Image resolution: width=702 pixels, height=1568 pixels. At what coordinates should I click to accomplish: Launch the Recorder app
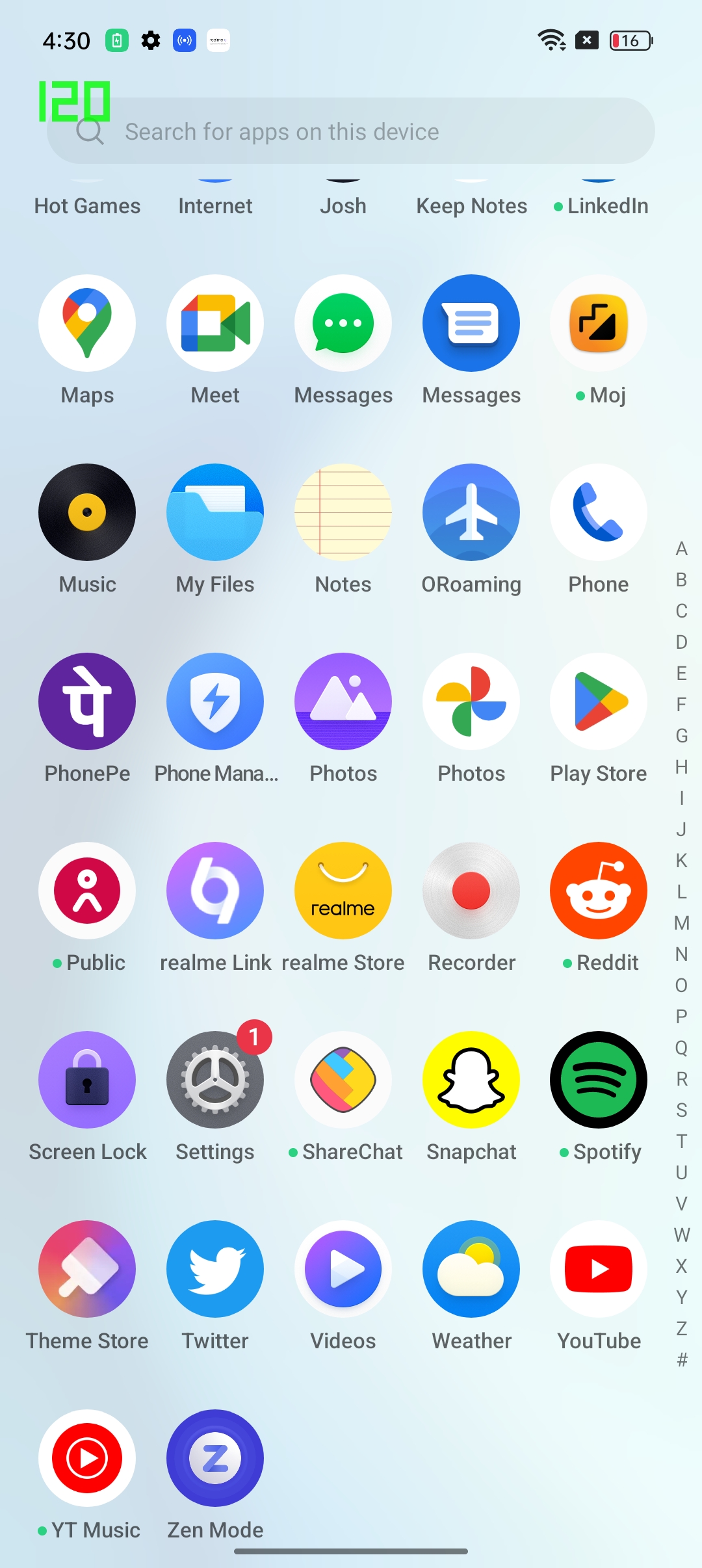pos(471,891)
